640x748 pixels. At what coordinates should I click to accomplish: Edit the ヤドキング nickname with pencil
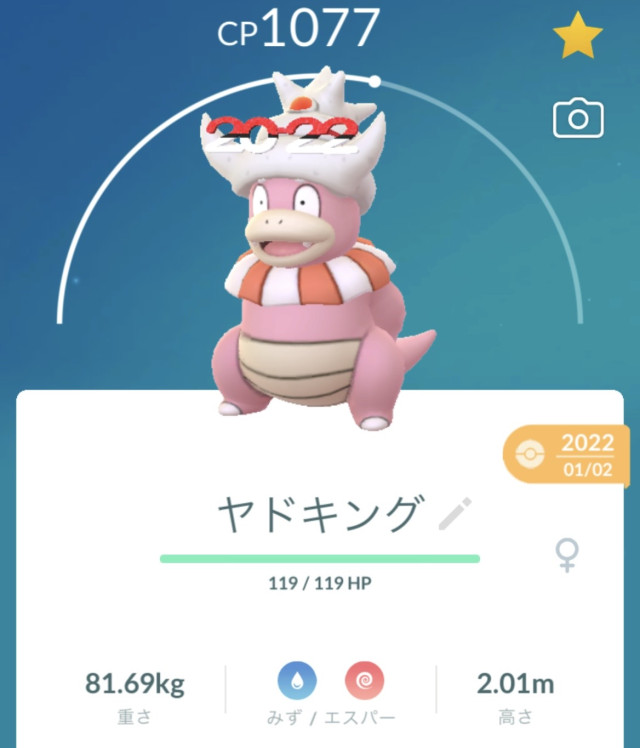tap(455, 514)
